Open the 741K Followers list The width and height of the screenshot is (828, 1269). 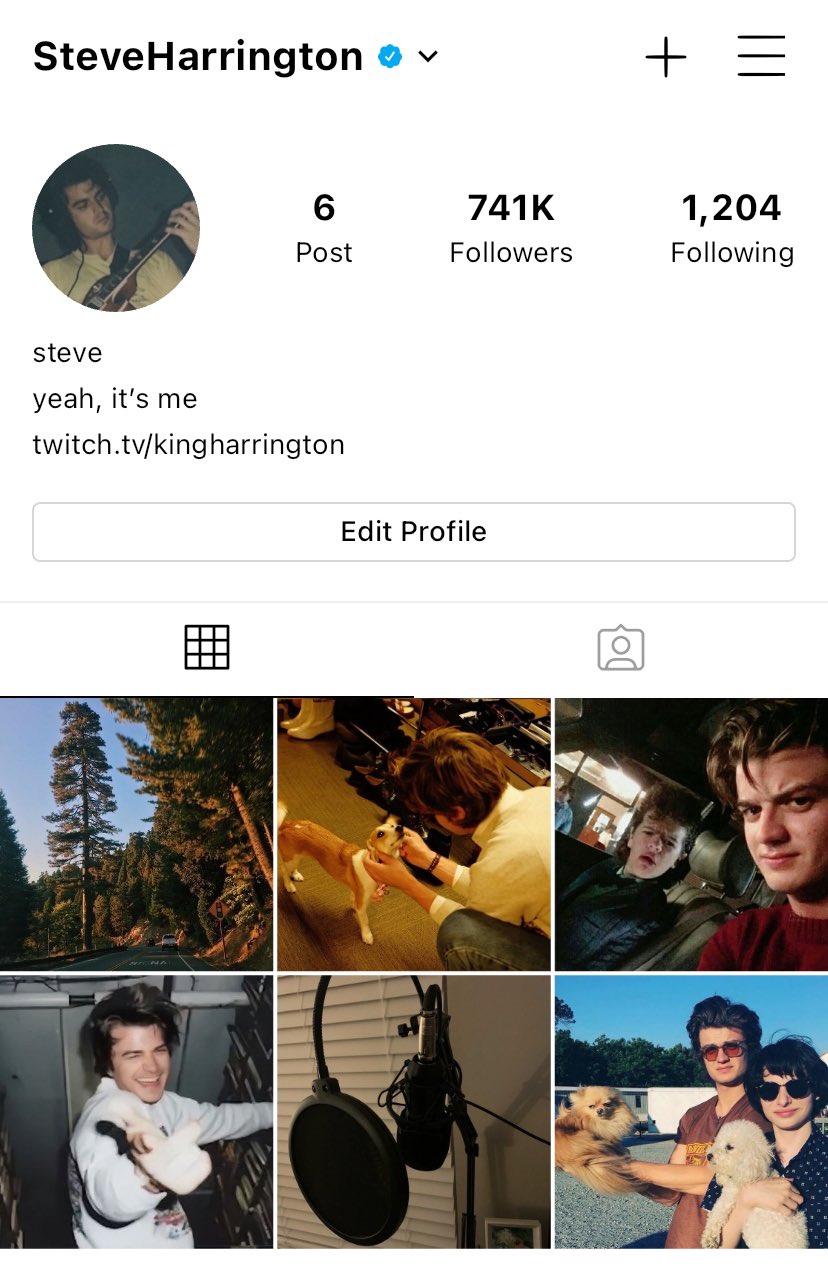pyautogui.click(x=511, y=228)
